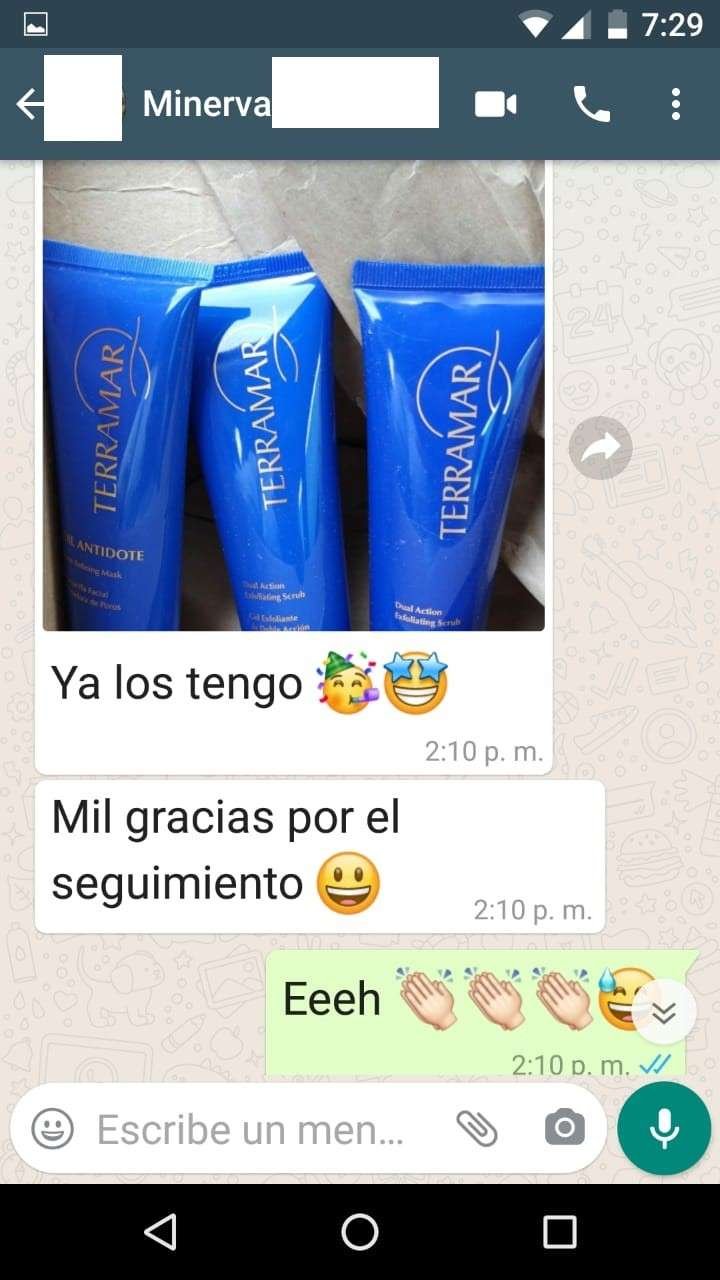This screenshot has height=1280, width=720.
Task: Open Minerva's contact info
Action: [x=206, y=104]
